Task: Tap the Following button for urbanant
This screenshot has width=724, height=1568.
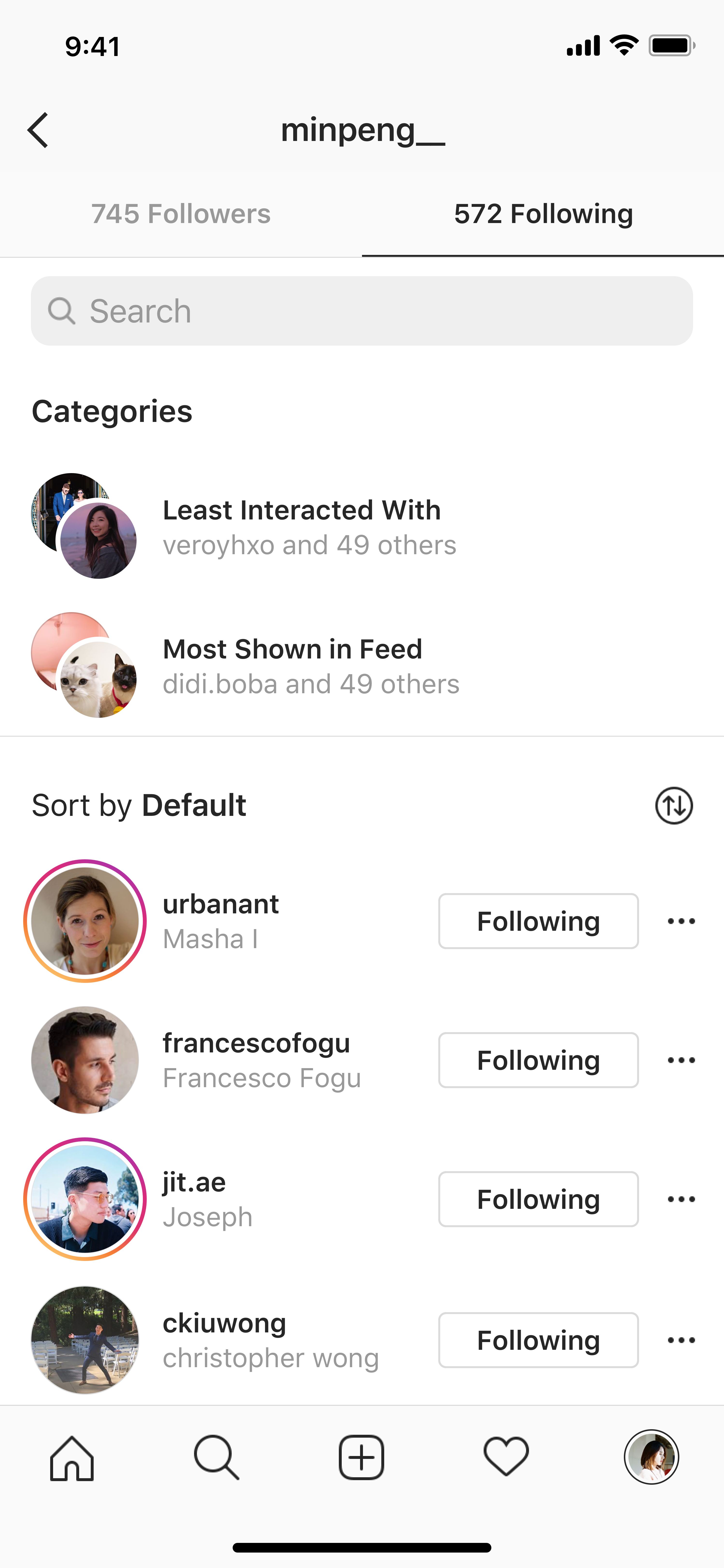Action: [x=538, y=921]
